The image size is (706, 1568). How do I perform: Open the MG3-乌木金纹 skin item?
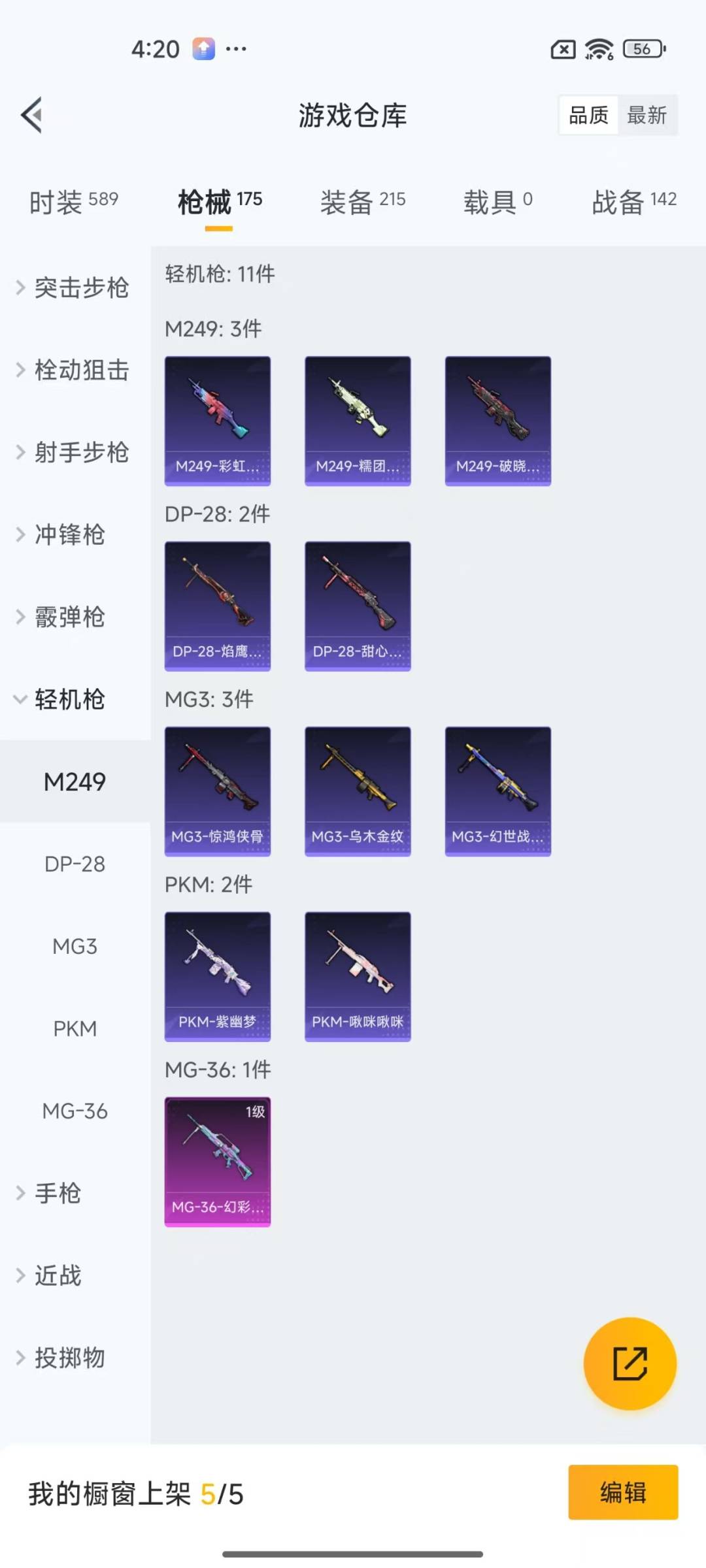coord(358,791)
